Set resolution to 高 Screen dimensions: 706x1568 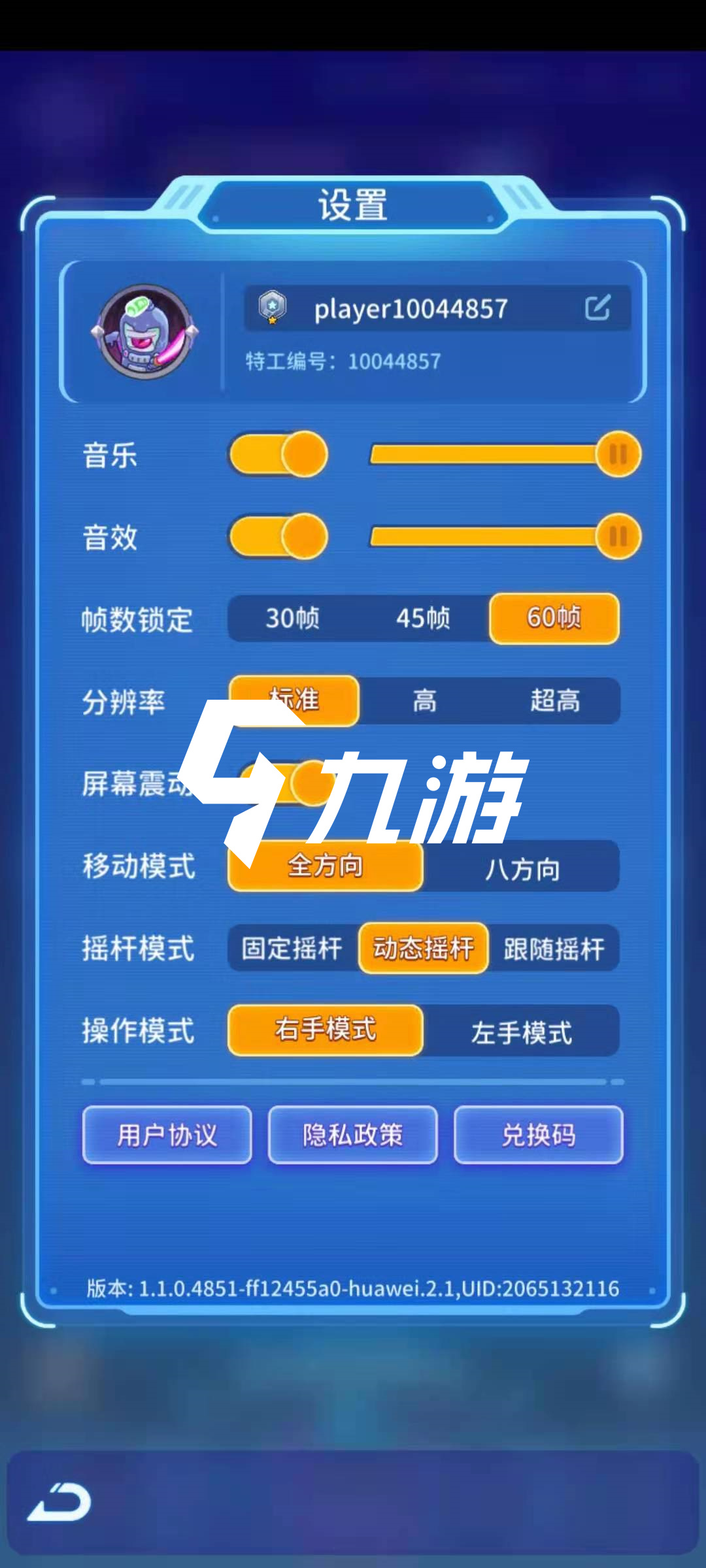pyautogui.click(x=424, y=701)
